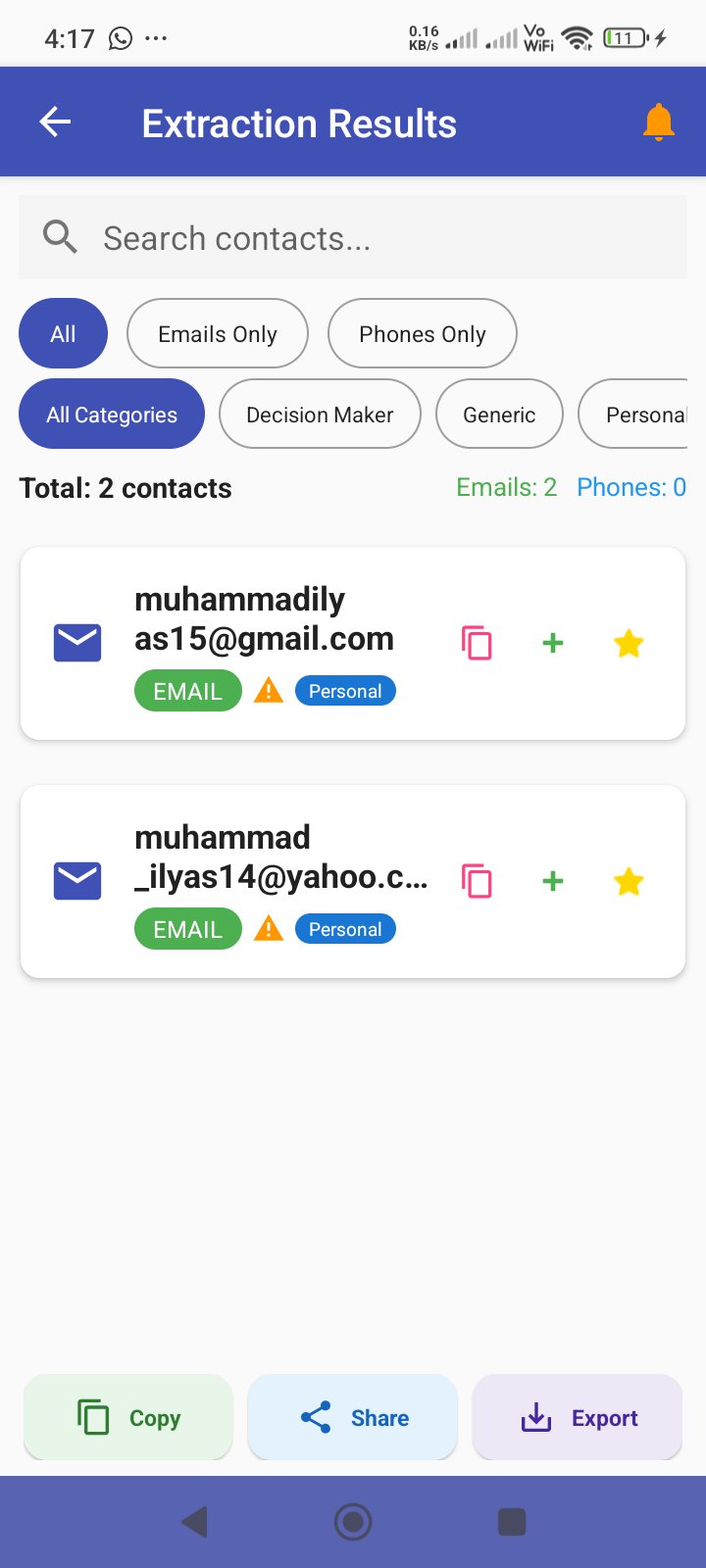Viewport: 706px width, 1568px height.
Task: Share the extraction results
Action: pos(353,1417)
